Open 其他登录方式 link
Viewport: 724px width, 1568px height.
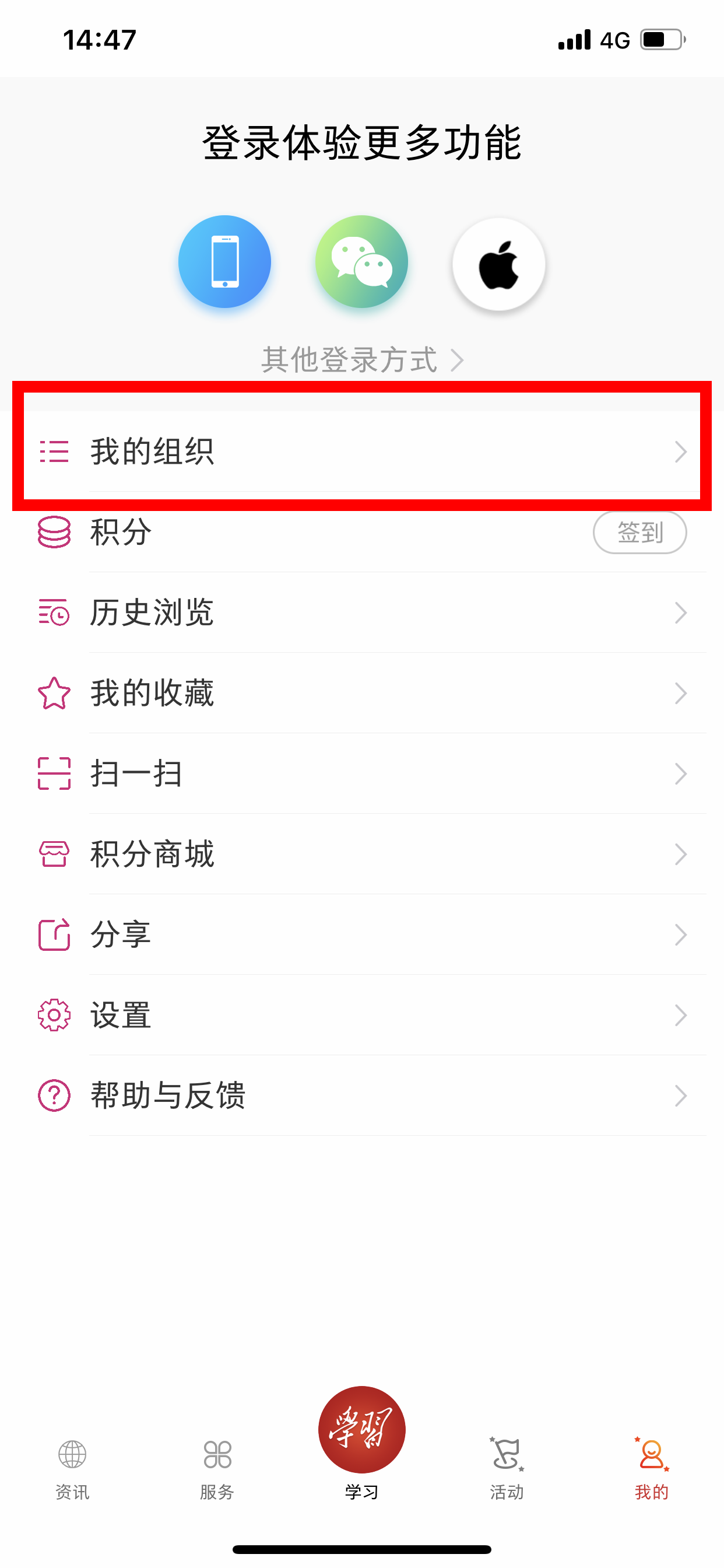[x=362, y=360]
